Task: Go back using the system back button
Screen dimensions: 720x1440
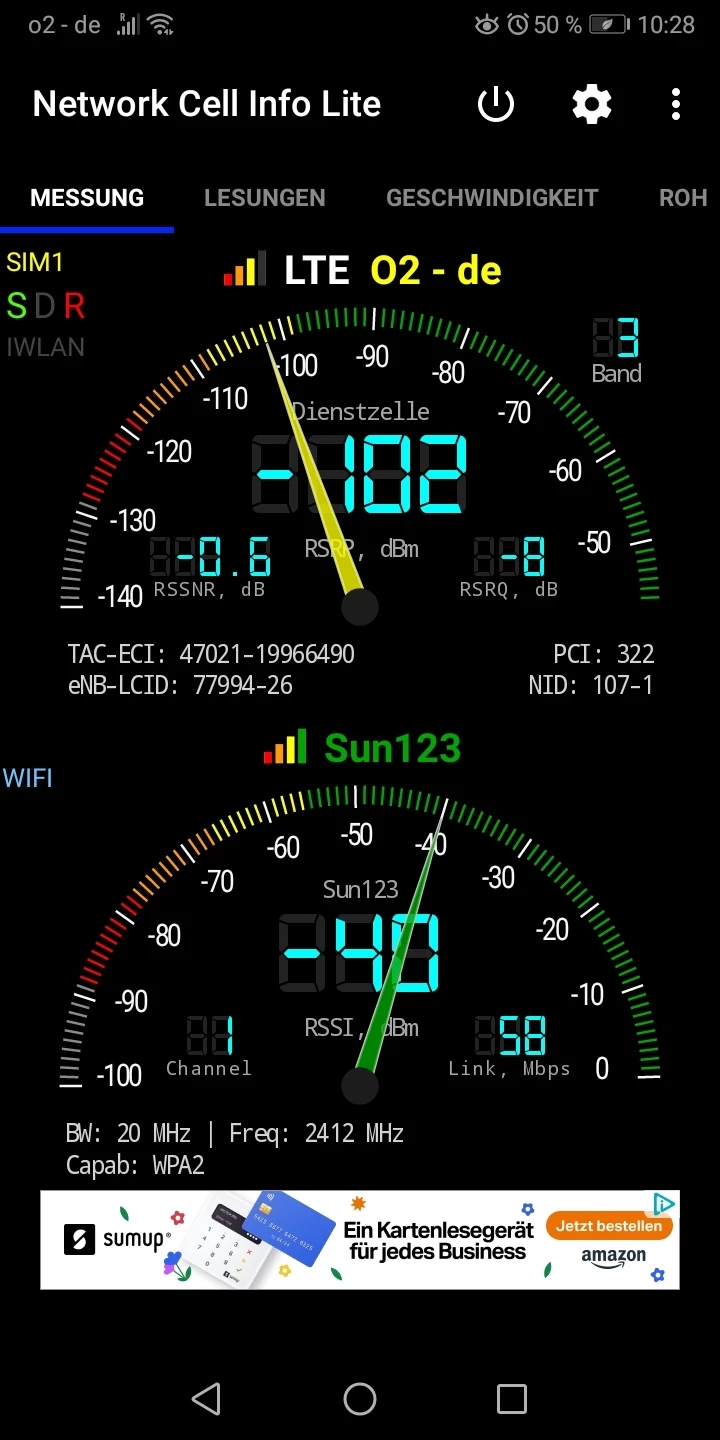Action: tap(206, 1398)
